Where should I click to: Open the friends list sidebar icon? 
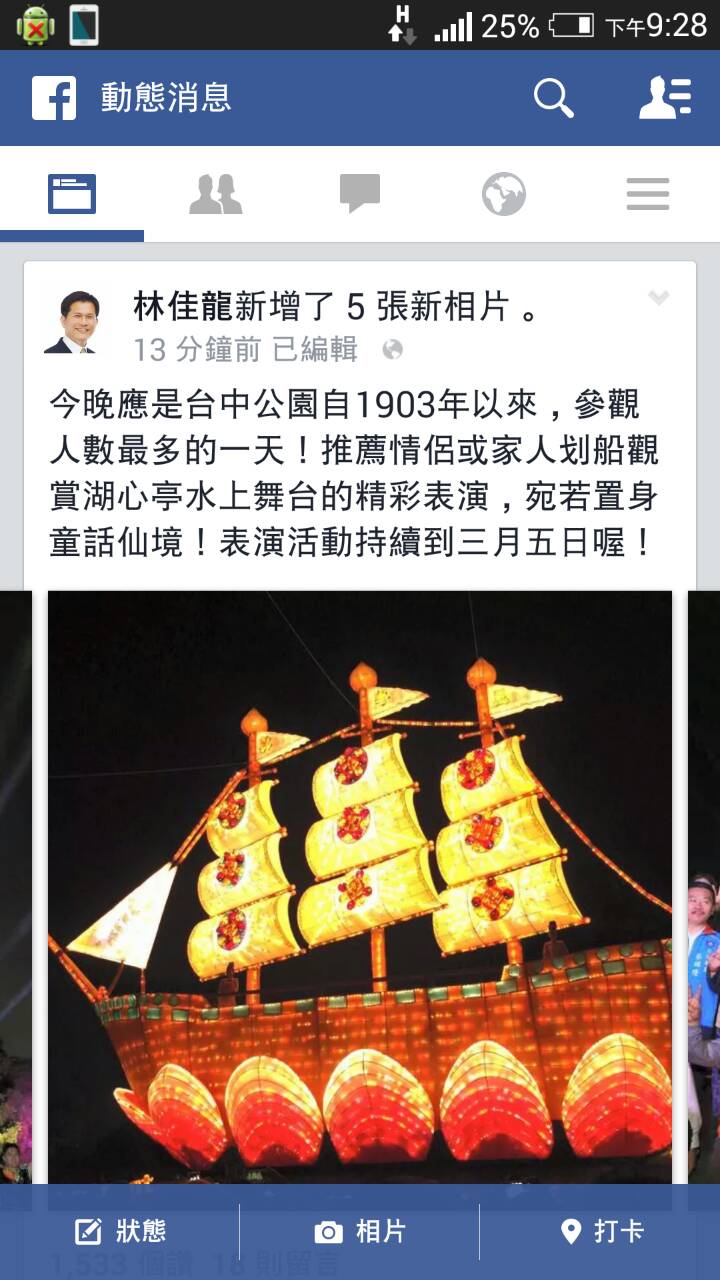click(x=665, y=98)
